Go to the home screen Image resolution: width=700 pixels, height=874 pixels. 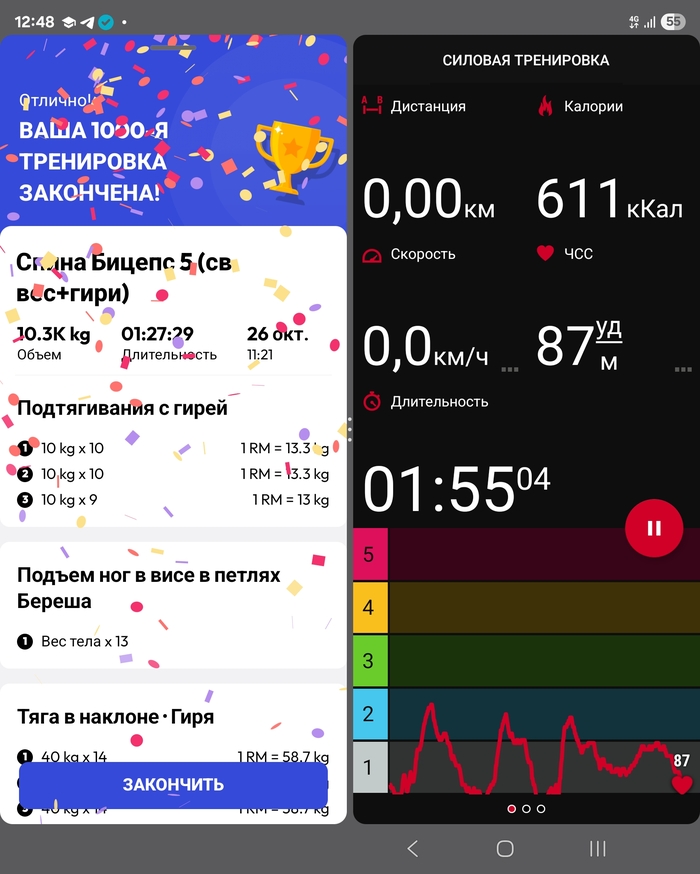point(505,848)
